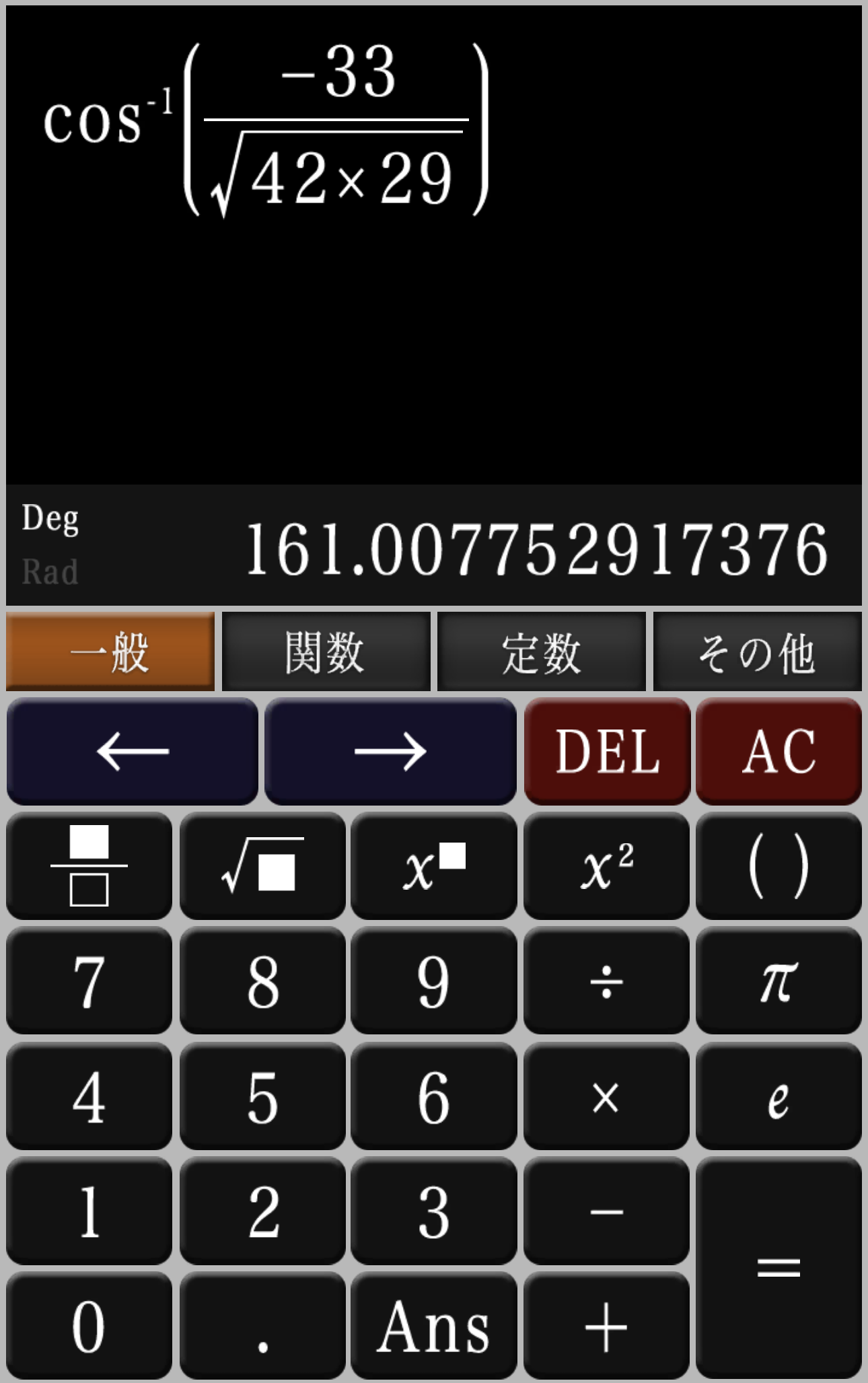
Task: Open the 定数 tab
Action: coord(541,651)
